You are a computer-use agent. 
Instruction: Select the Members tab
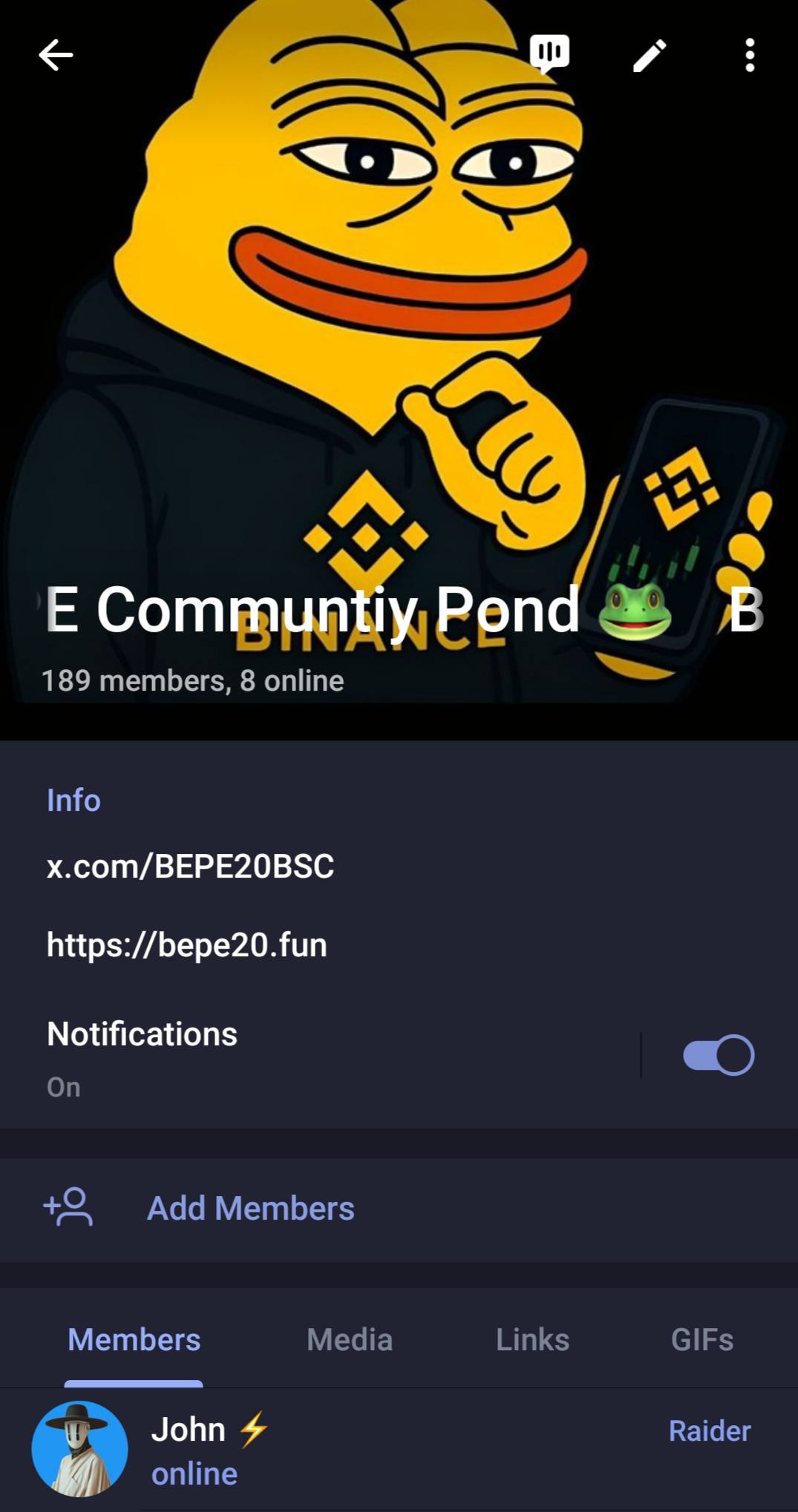[x=134, y=1339]
